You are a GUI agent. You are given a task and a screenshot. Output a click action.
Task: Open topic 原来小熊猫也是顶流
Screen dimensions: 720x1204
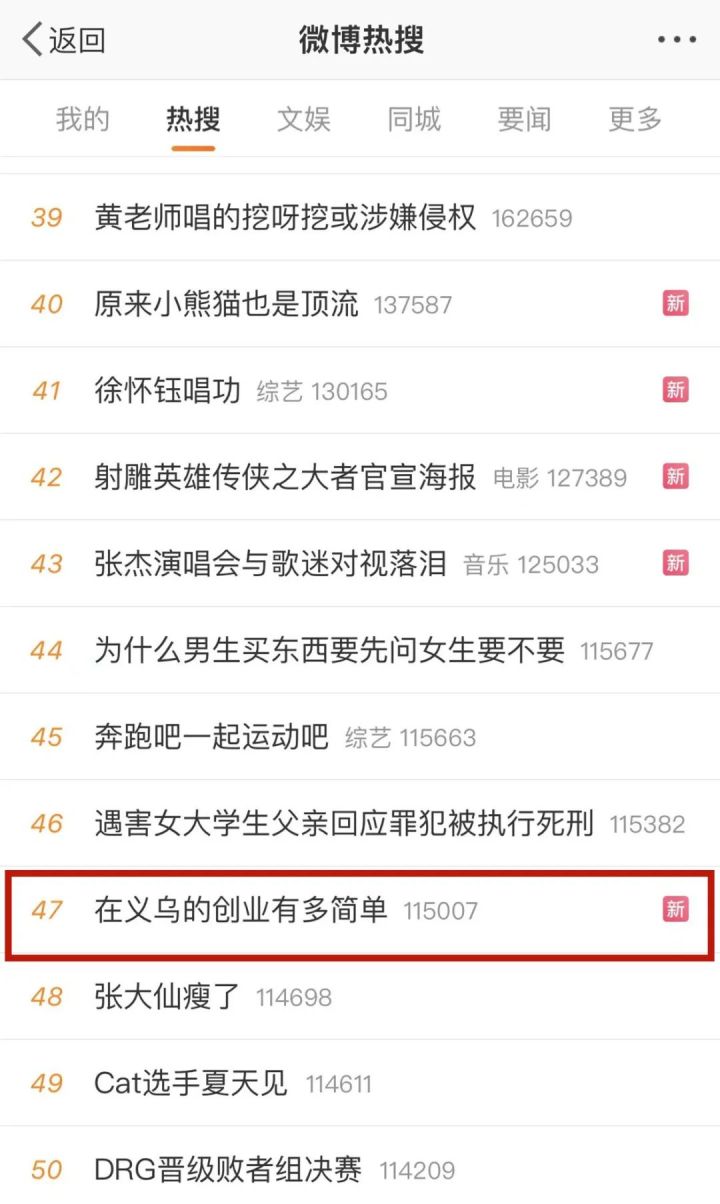226,304
